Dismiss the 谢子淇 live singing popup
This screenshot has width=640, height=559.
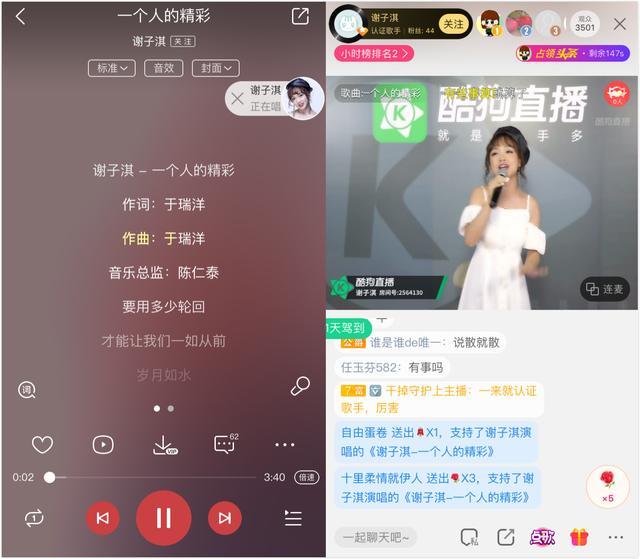pyautogui.click(x=237, y=98)
